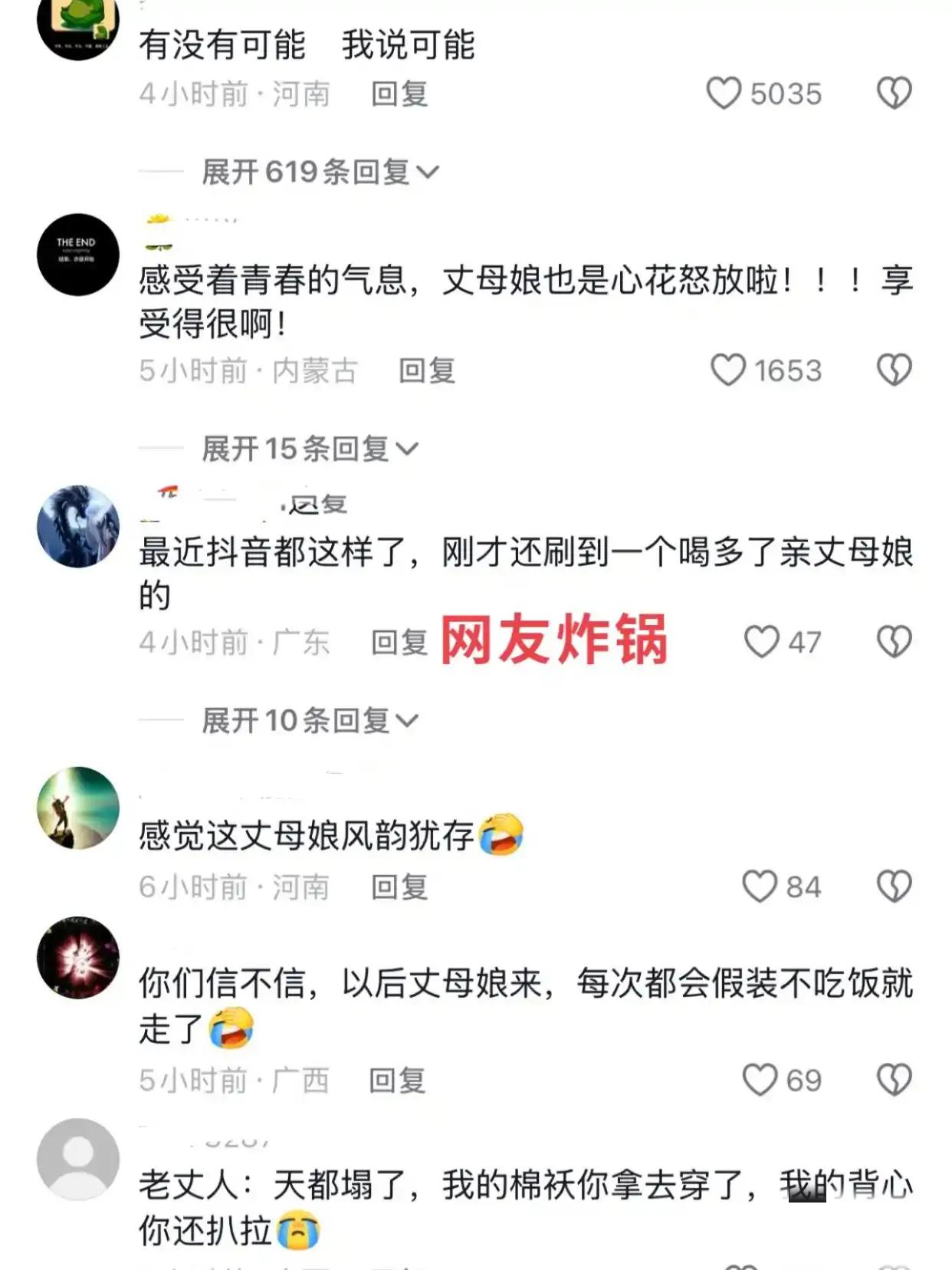Reply to the 广东 comment

click(x=399, y=643)
